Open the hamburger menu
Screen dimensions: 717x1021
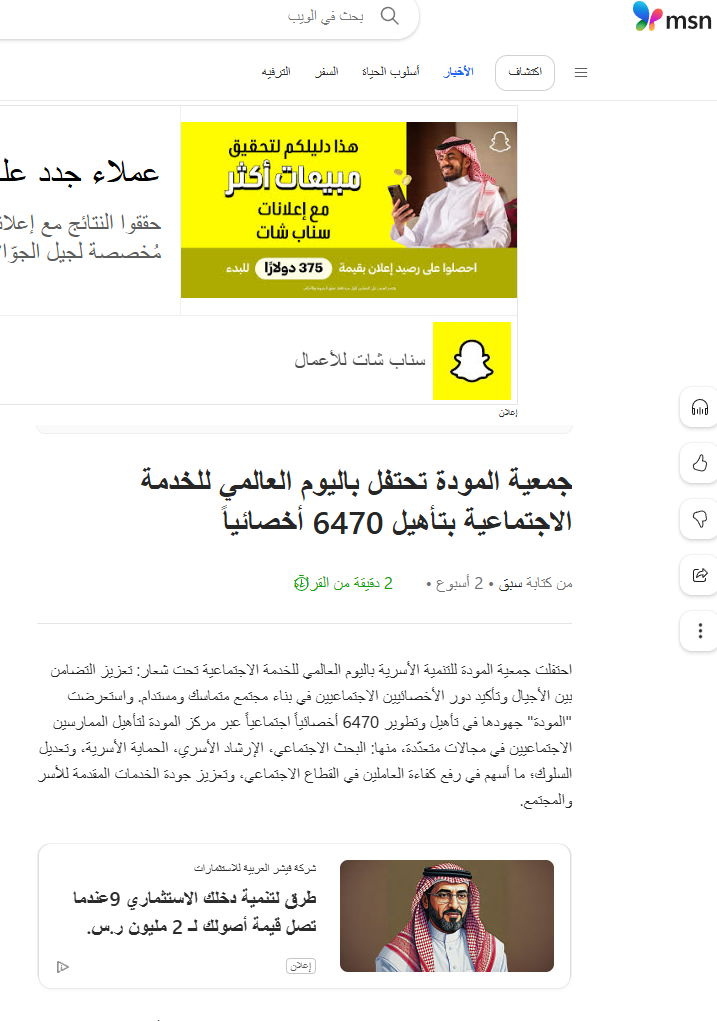[x=581, y=72]
